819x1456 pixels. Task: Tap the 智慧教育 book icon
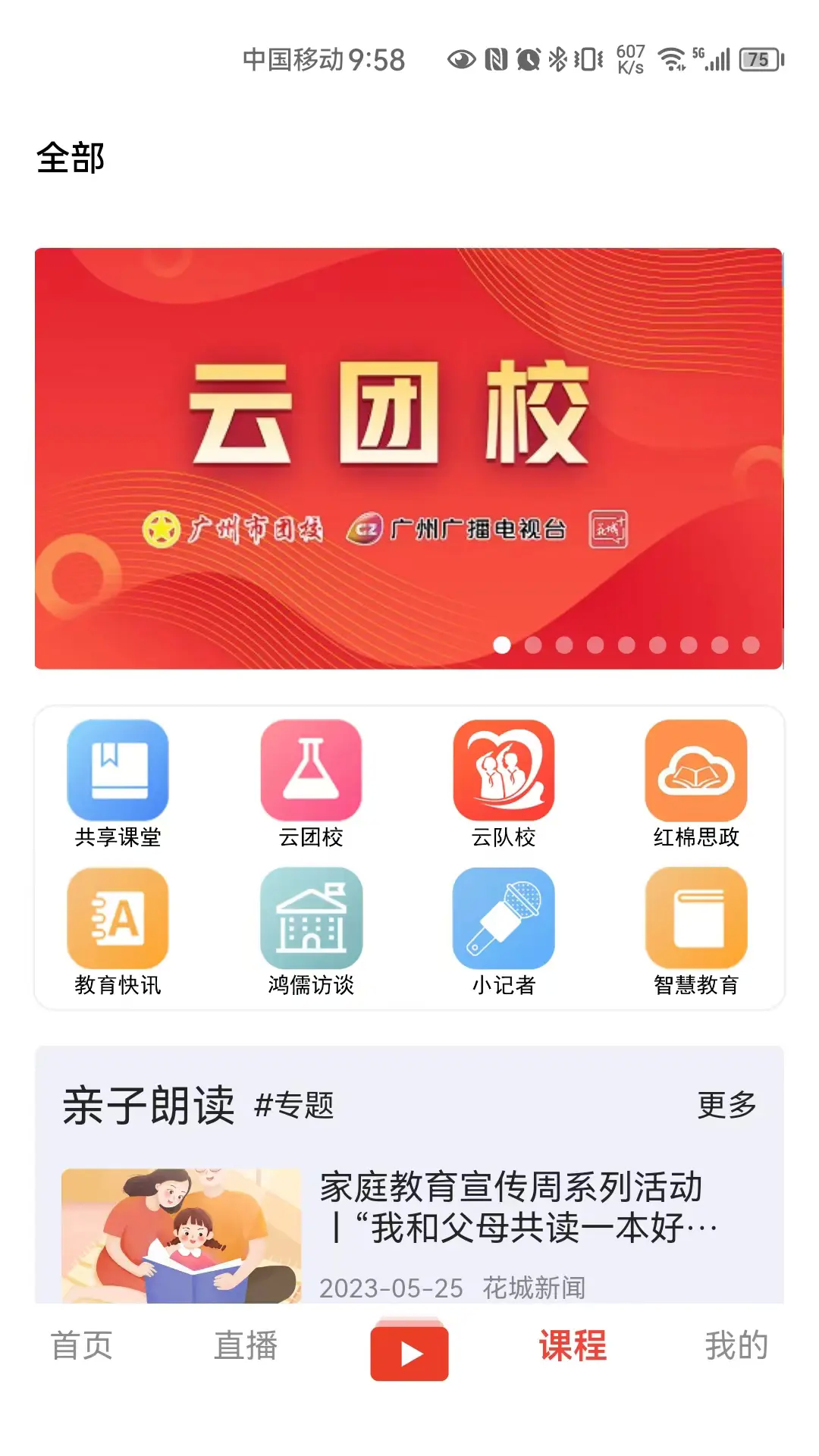pyautogui.click(x=697, y=918)
